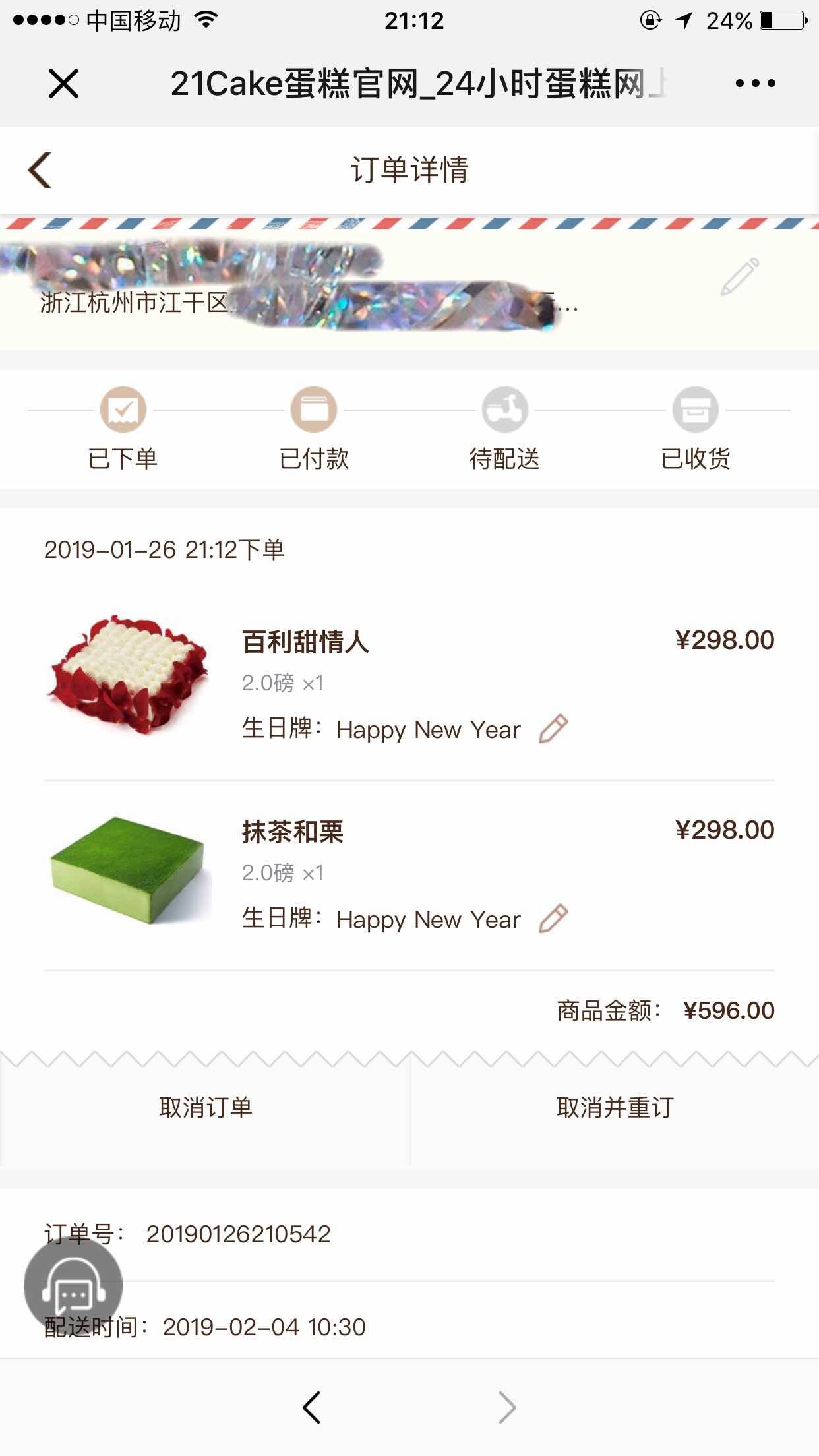Edit the delivery address
The height and width of the screenshot is (1456, 819).
click(x=739, y=277)
